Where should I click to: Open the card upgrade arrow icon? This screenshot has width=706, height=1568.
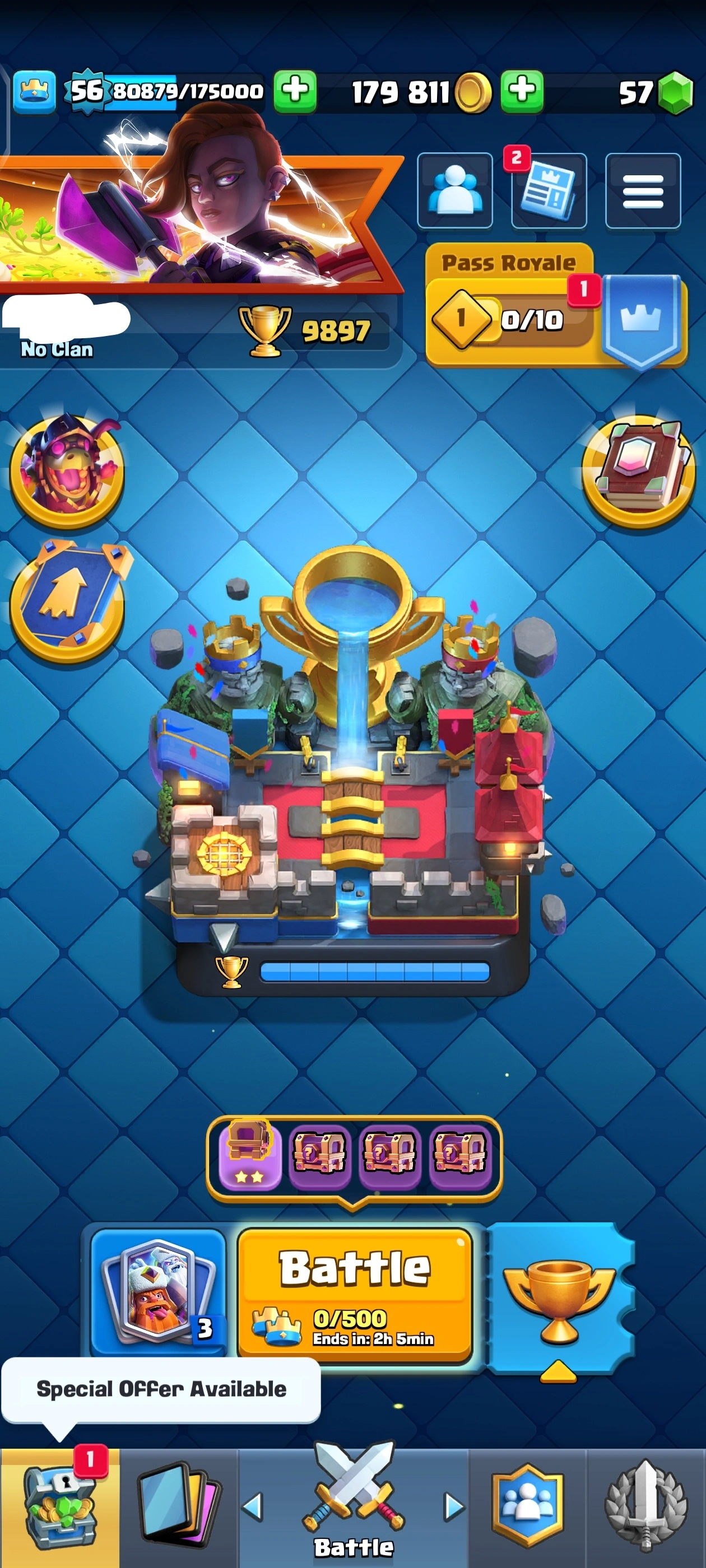(x=67, y=601)
